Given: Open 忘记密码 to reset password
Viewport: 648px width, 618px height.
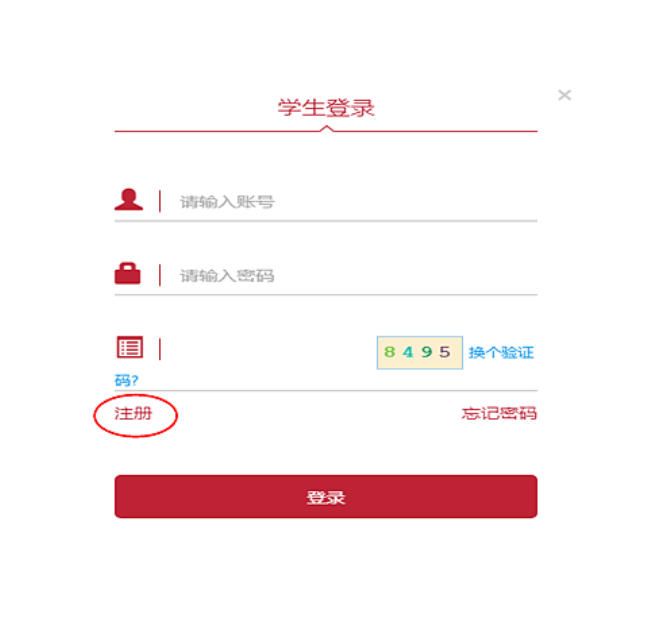Looking at the screenshot, I should click(499, 413).
